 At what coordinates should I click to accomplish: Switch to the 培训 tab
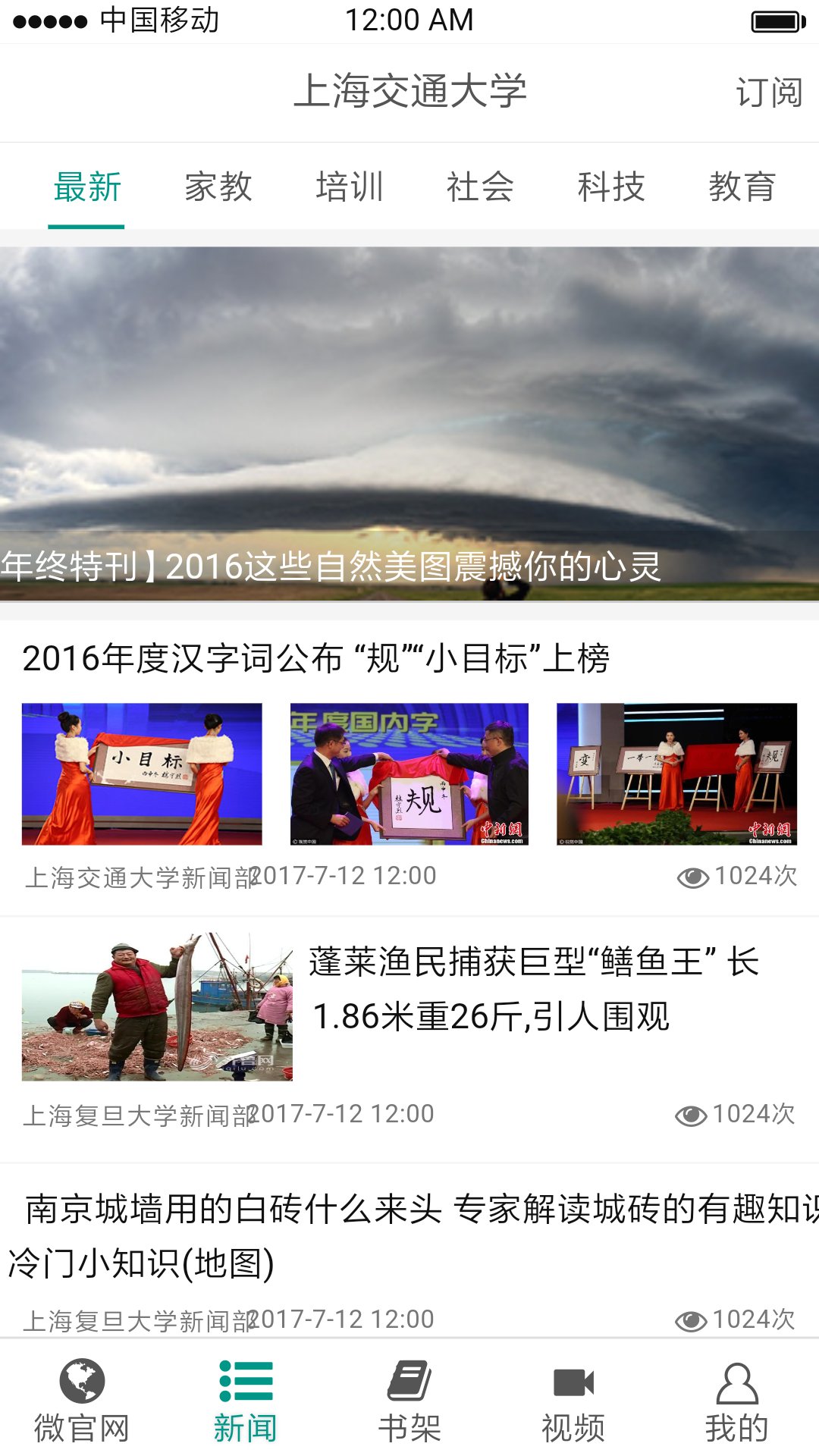point(350,187)
